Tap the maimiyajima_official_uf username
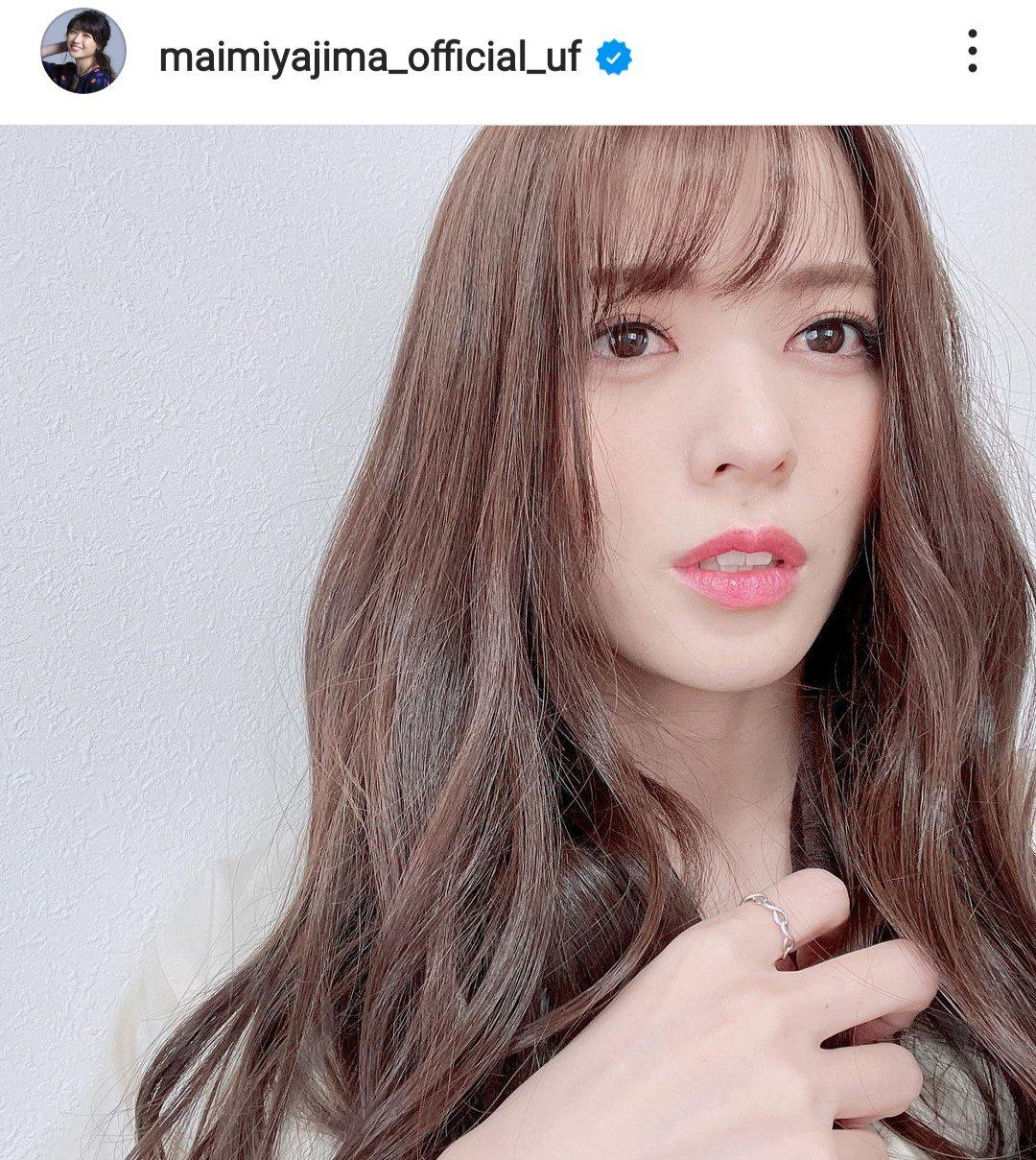Image resolution: width=1036 pixels, height=1160 pixels. (369, 58)
